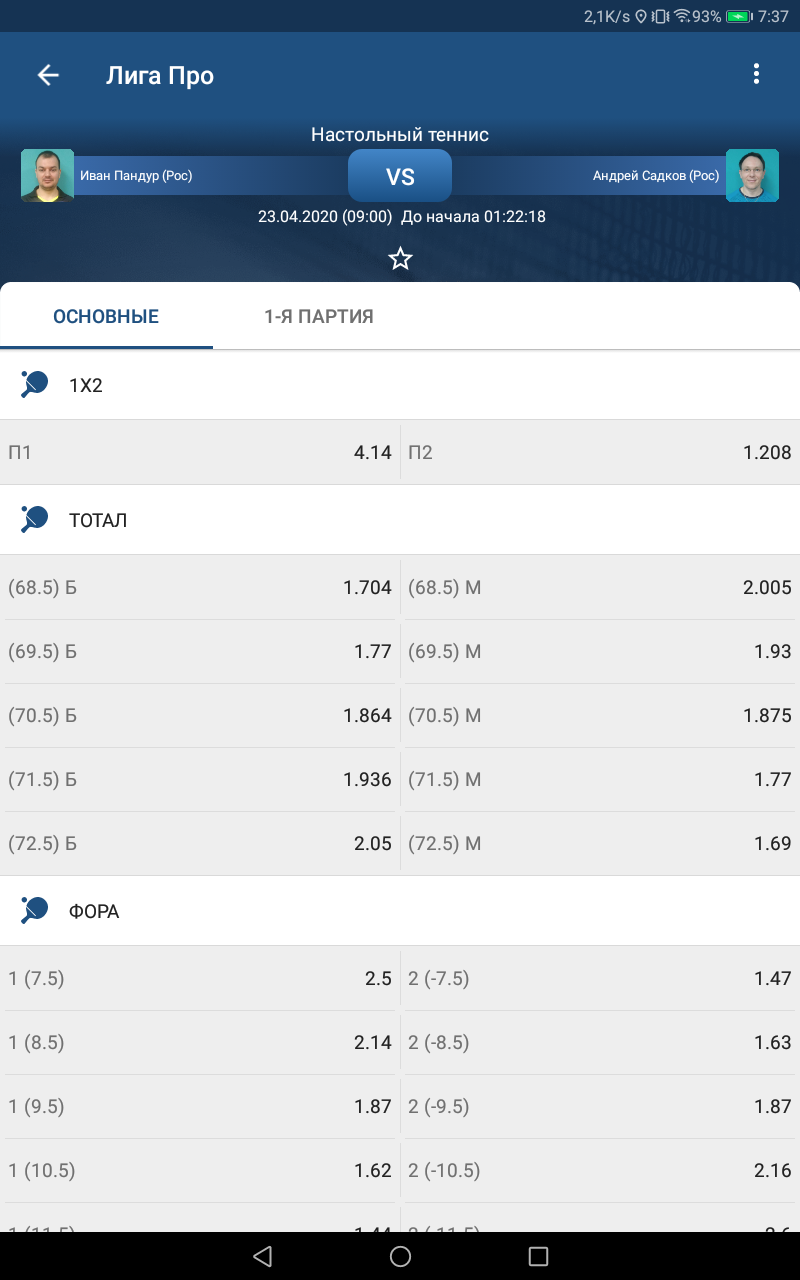Go back using the top arrow
The image size is (800, 1280).
(48, 75)
